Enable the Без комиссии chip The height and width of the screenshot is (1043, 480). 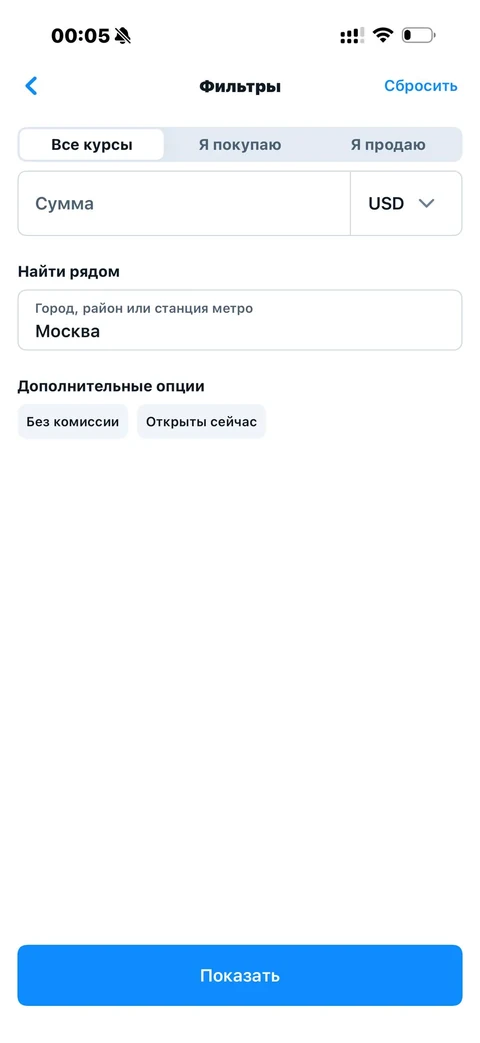point(73,422)
